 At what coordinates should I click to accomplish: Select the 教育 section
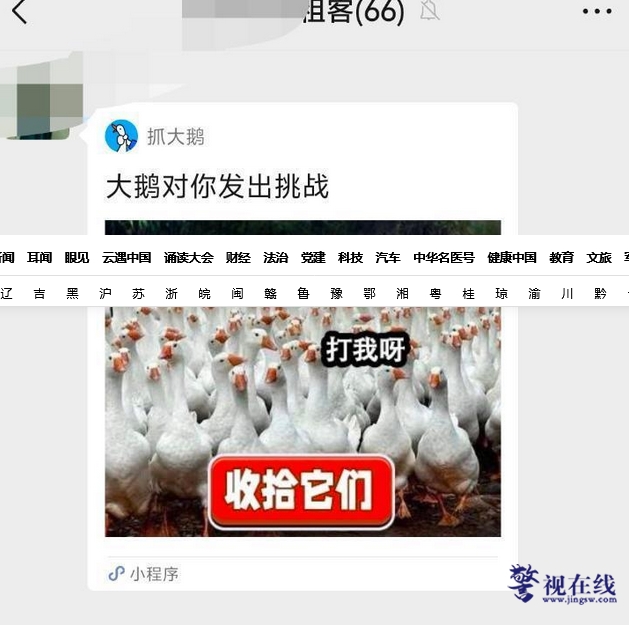[x=561, y=258]
